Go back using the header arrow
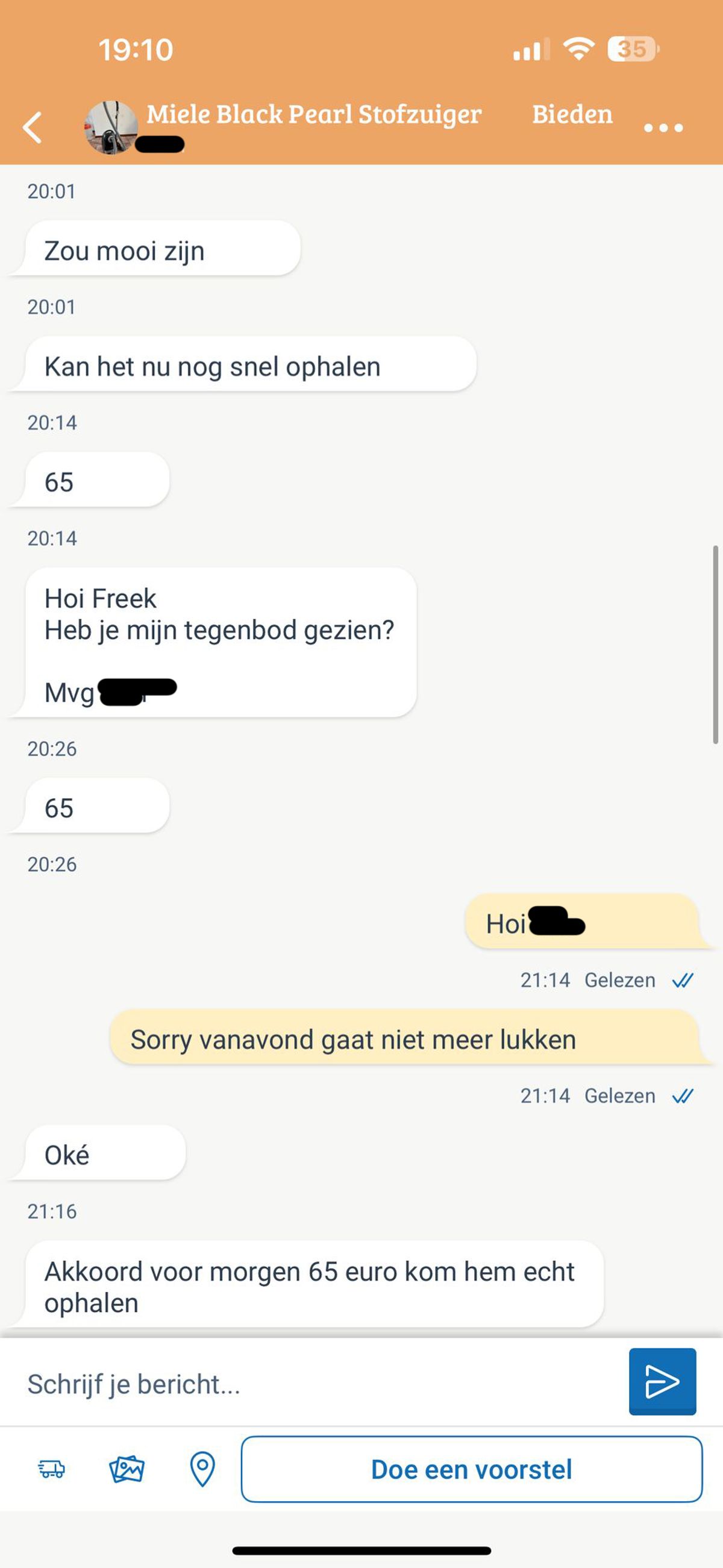The image size is (723, 1568). pyautogui.click(x=33, y=127)
